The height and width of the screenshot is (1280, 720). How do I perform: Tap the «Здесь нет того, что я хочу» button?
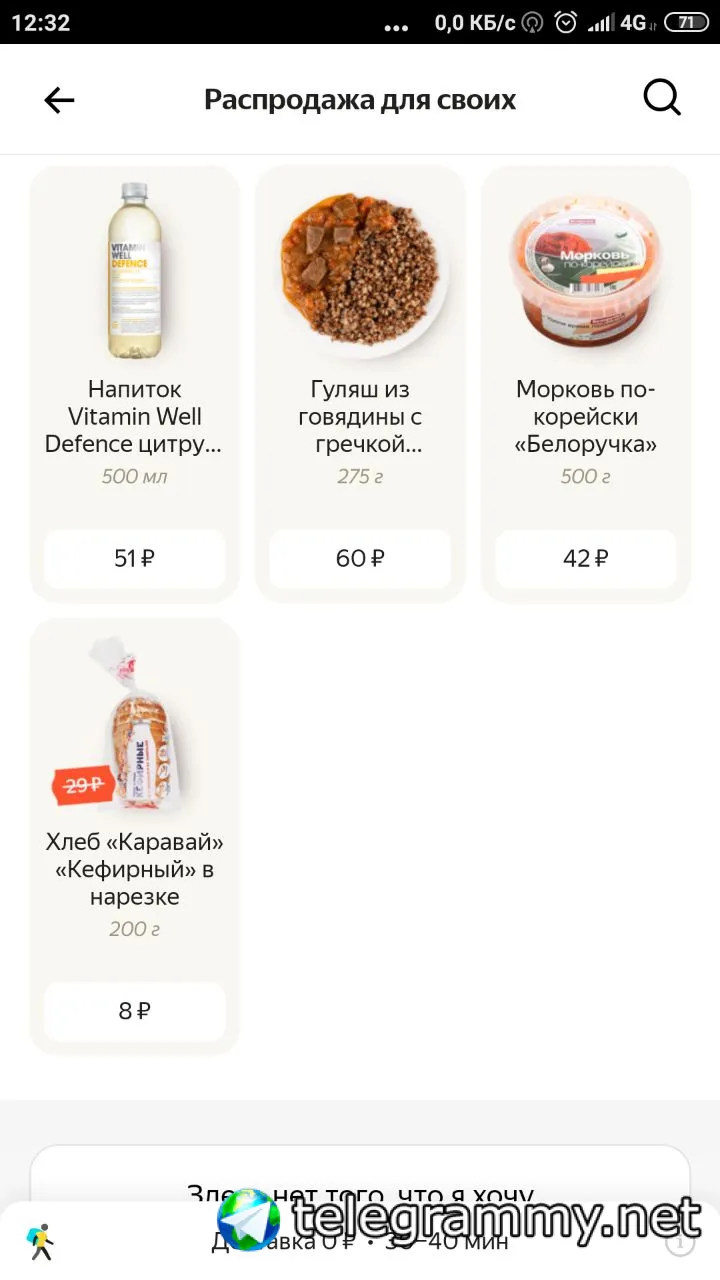(x=360, y=1180)
